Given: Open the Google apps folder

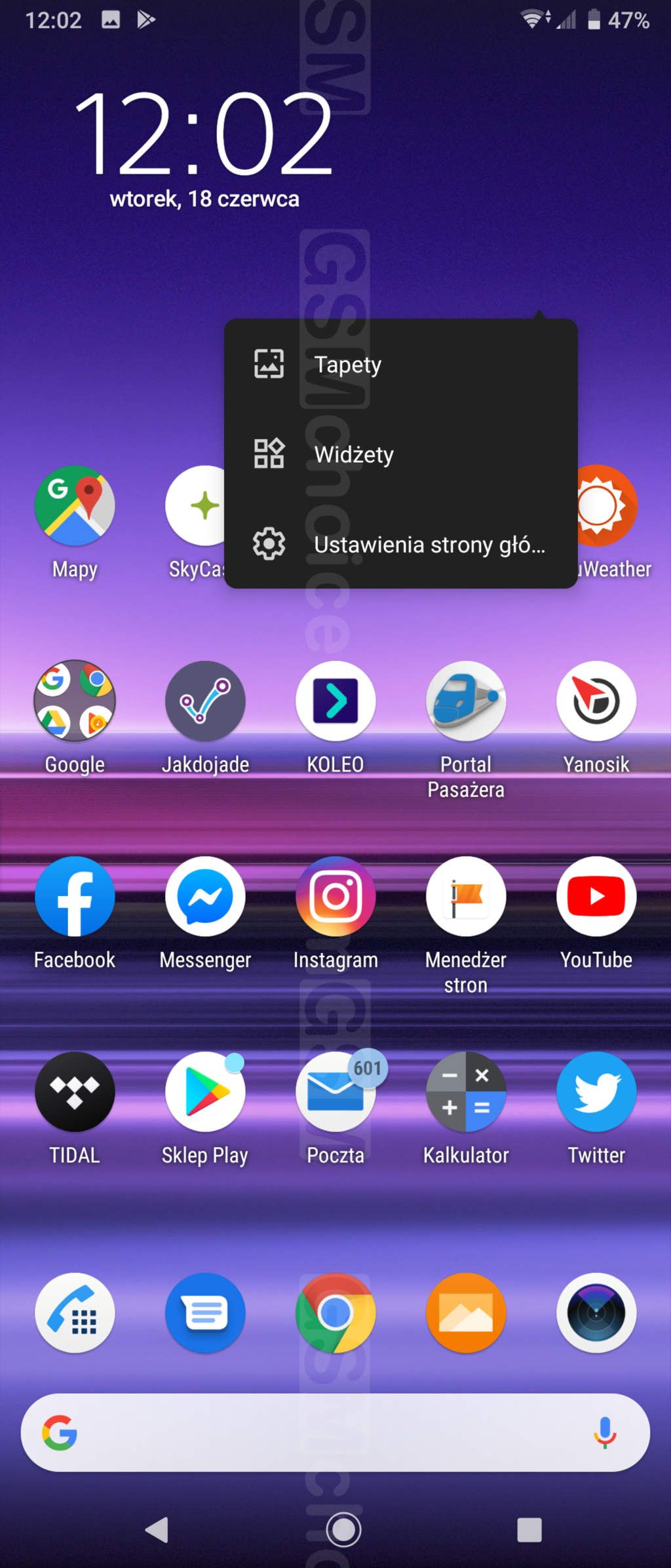Looking at the screenshot, I should pos(75,701).
